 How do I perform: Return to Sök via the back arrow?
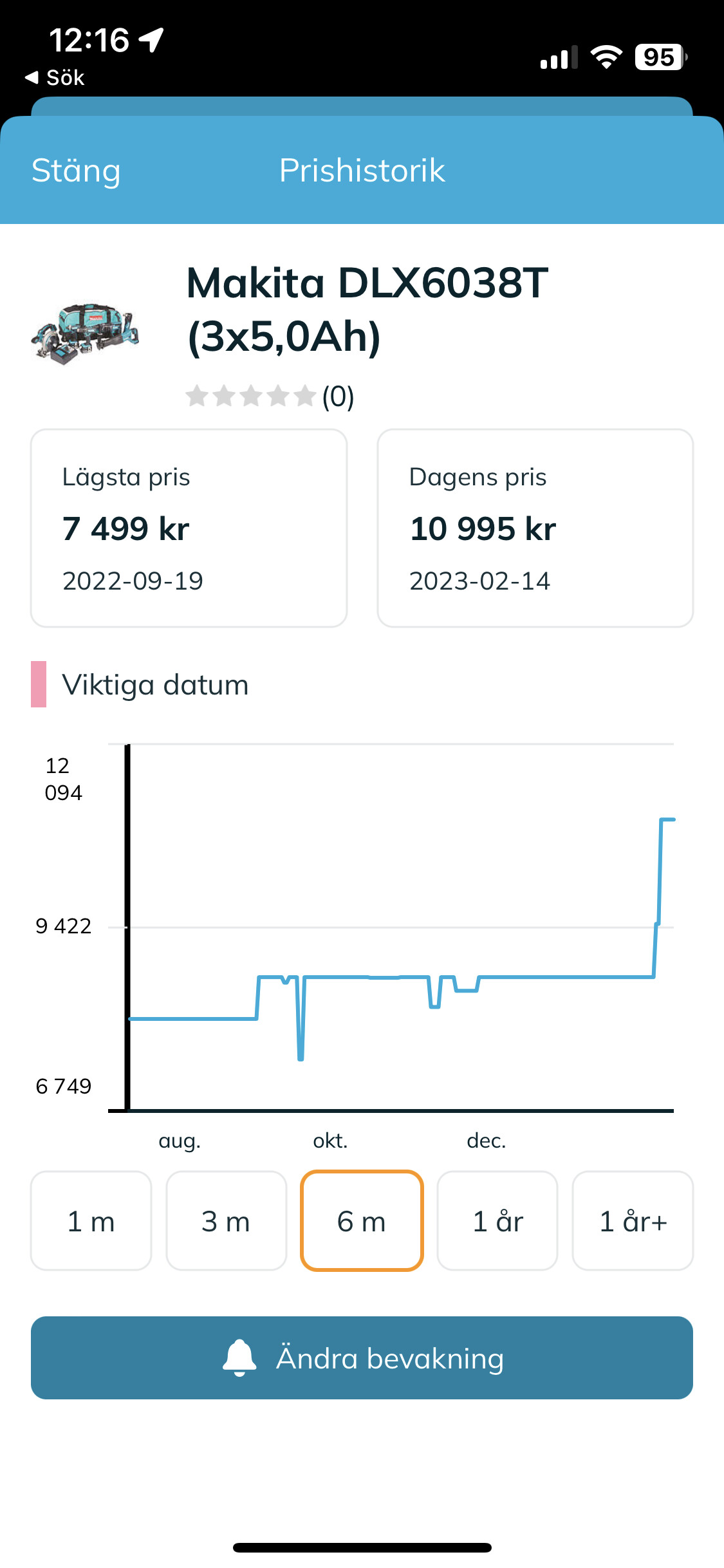click(x=55, y=78)
